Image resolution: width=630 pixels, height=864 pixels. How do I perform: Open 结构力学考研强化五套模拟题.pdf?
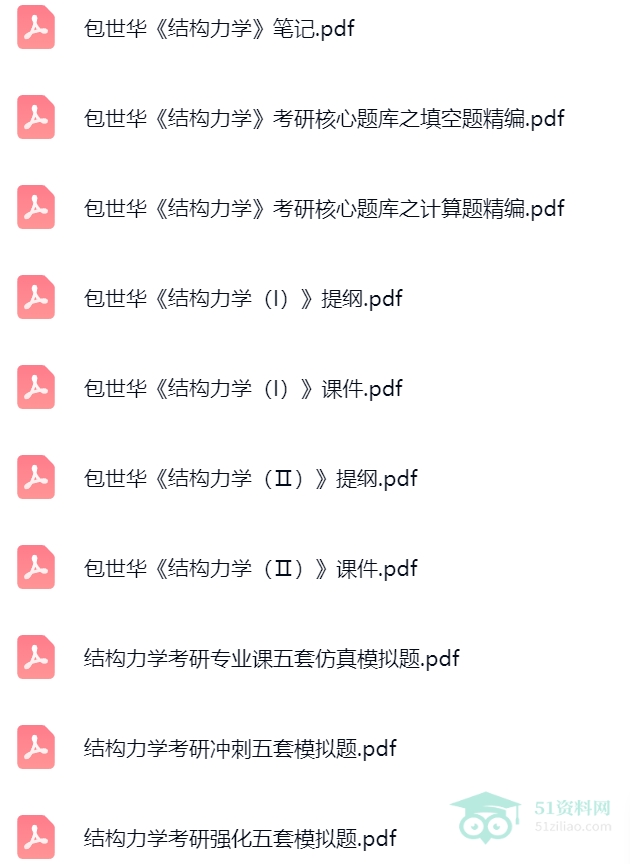coord(240,838)
